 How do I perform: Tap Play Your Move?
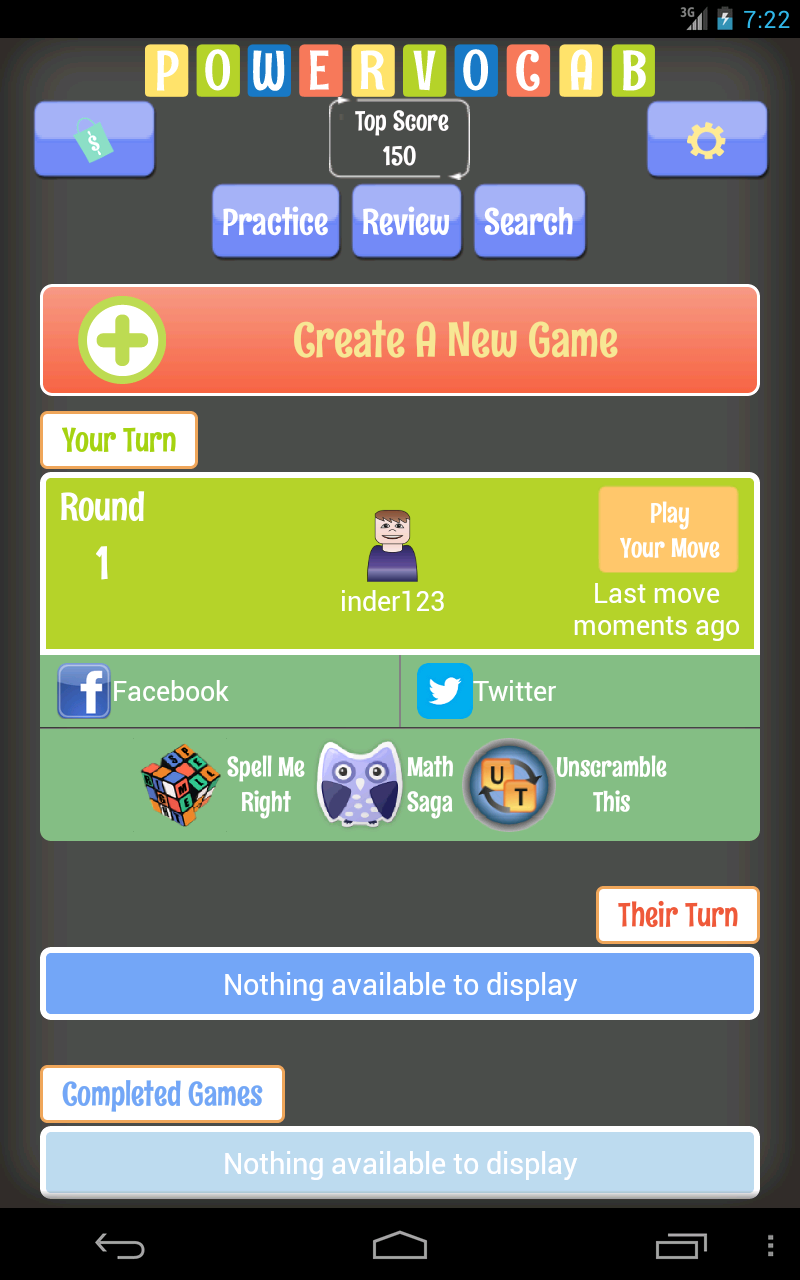668,530
